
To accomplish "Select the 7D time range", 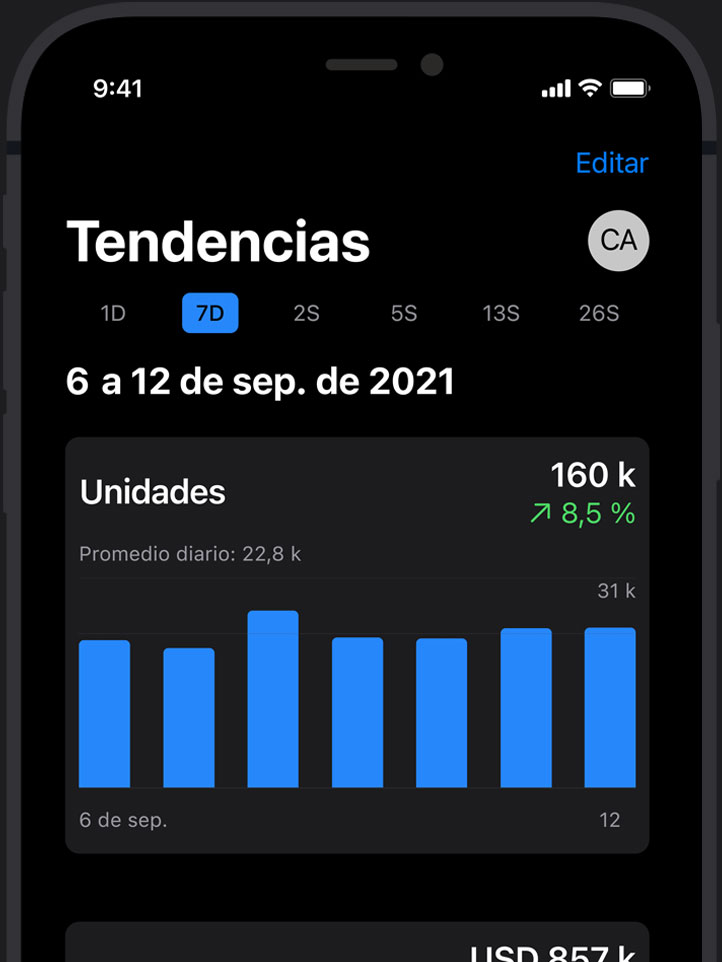I will tap(210, 313).
